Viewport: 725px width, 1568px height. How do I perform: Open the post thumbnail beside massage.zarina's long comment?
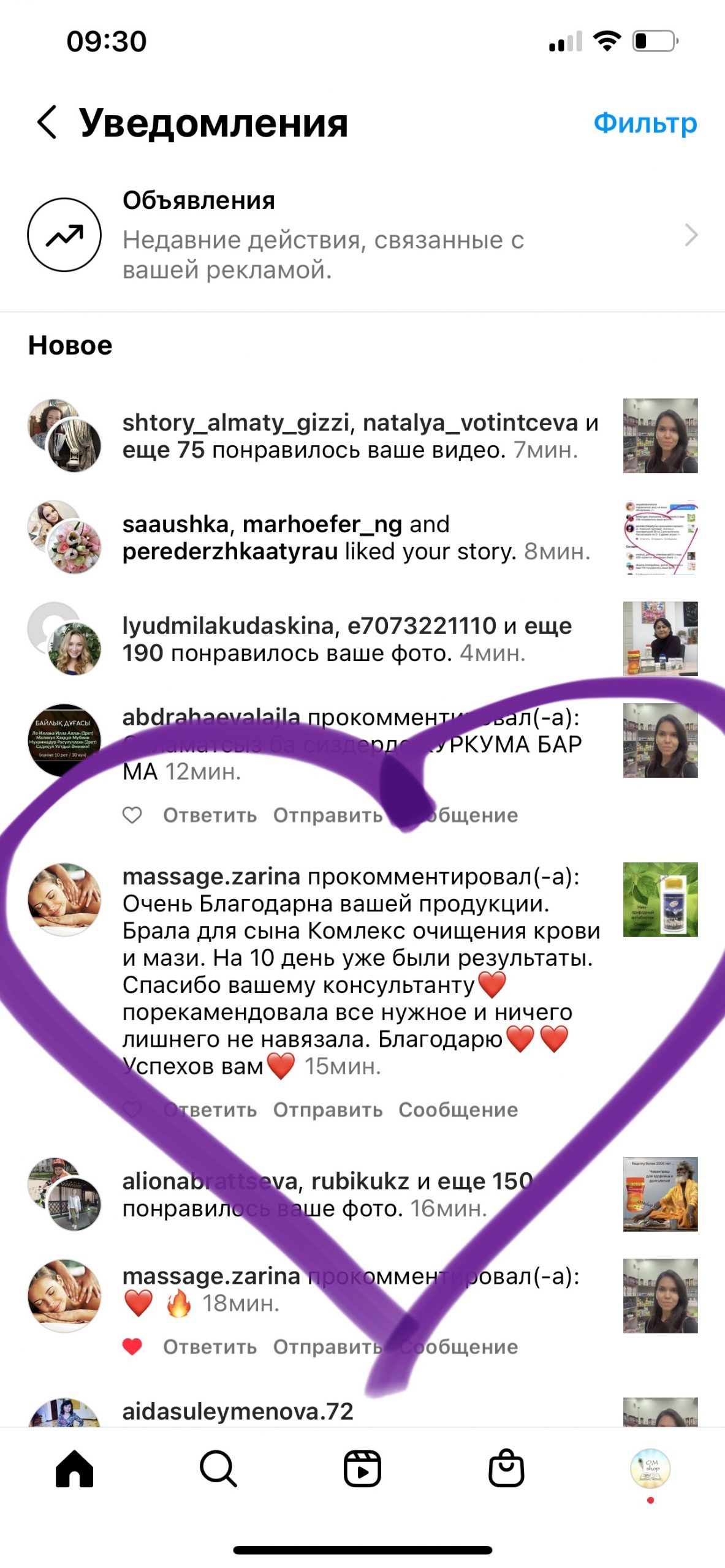click(660, 899)
